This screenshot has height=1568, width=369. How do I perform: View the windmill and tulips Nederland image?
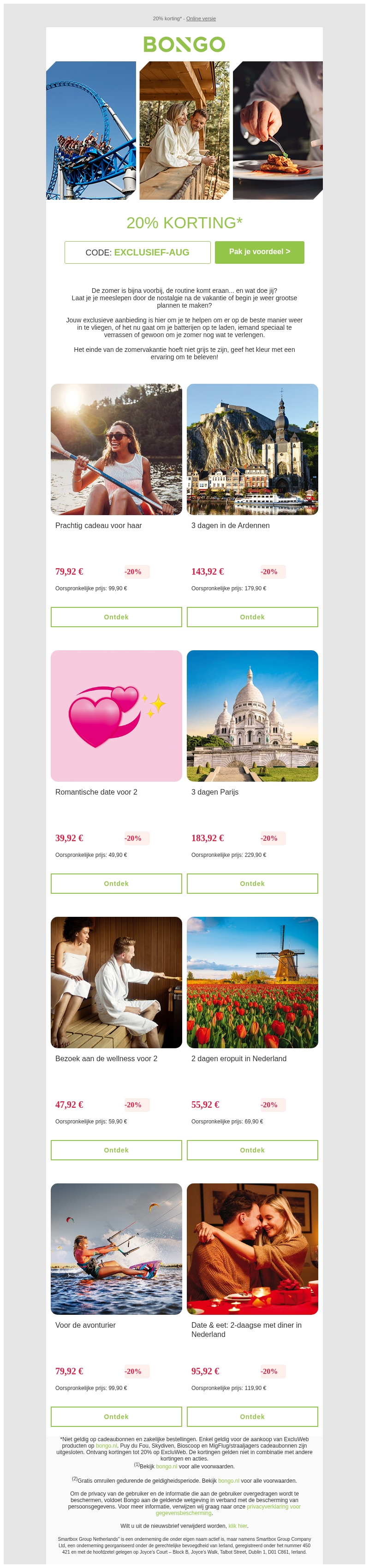click(x=252, y=982)
